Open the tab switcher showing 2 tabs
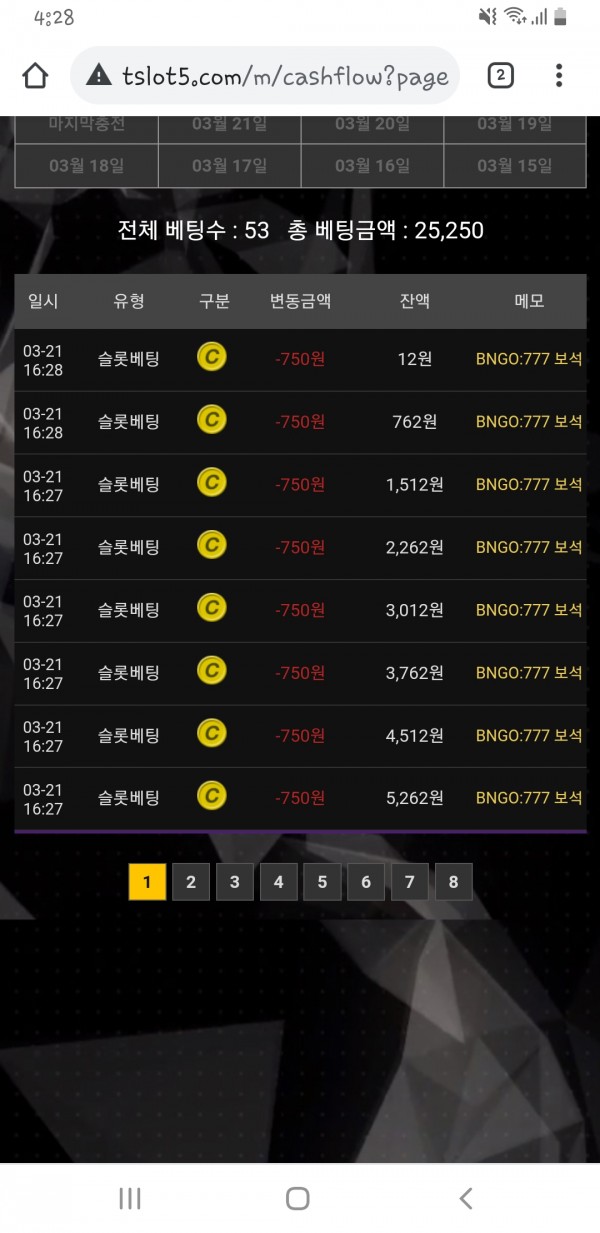This screenshot has width=600, height=1233. pyautogui.click(x=500, y=76)
